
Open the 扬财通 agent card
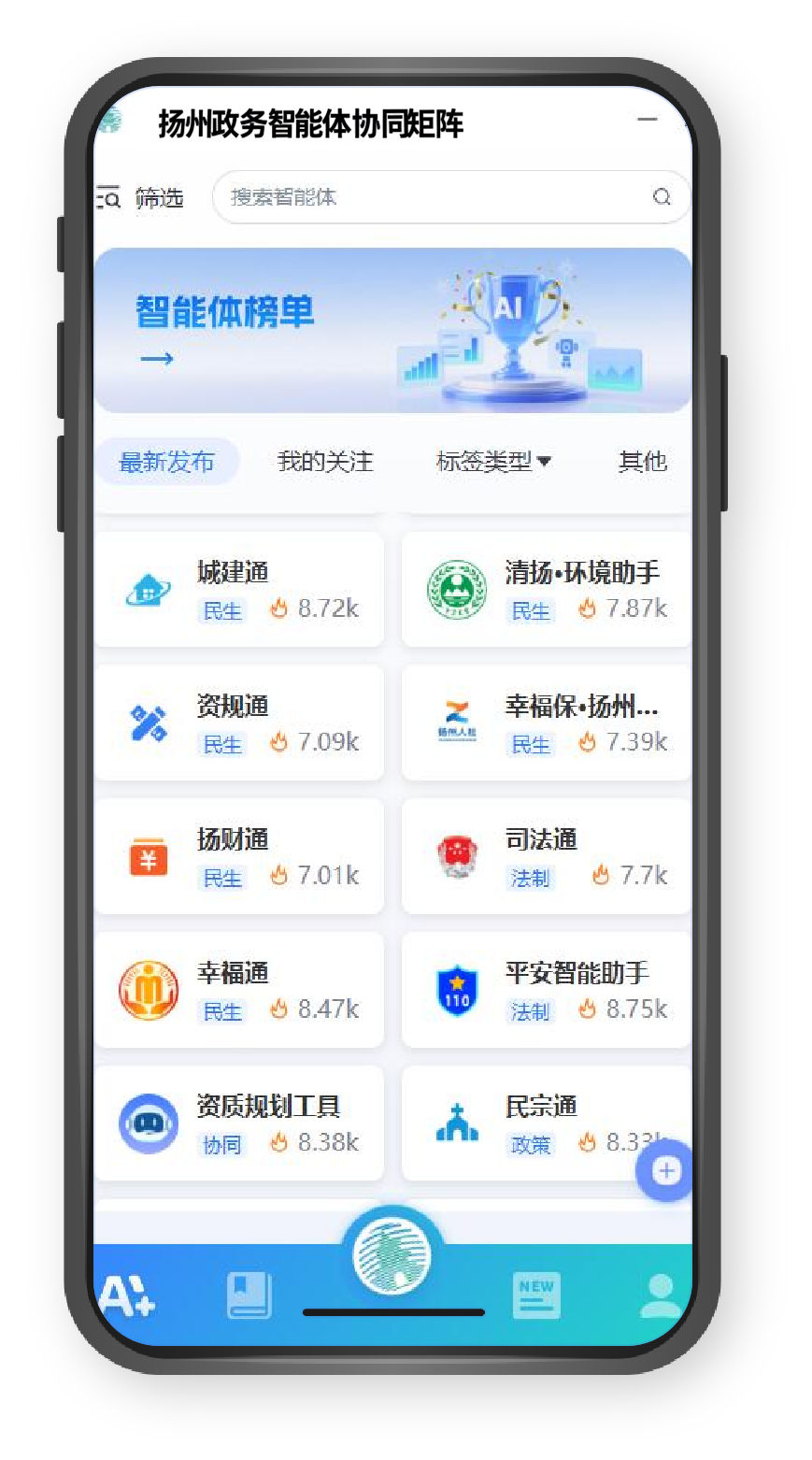click(x=239, y=856)
